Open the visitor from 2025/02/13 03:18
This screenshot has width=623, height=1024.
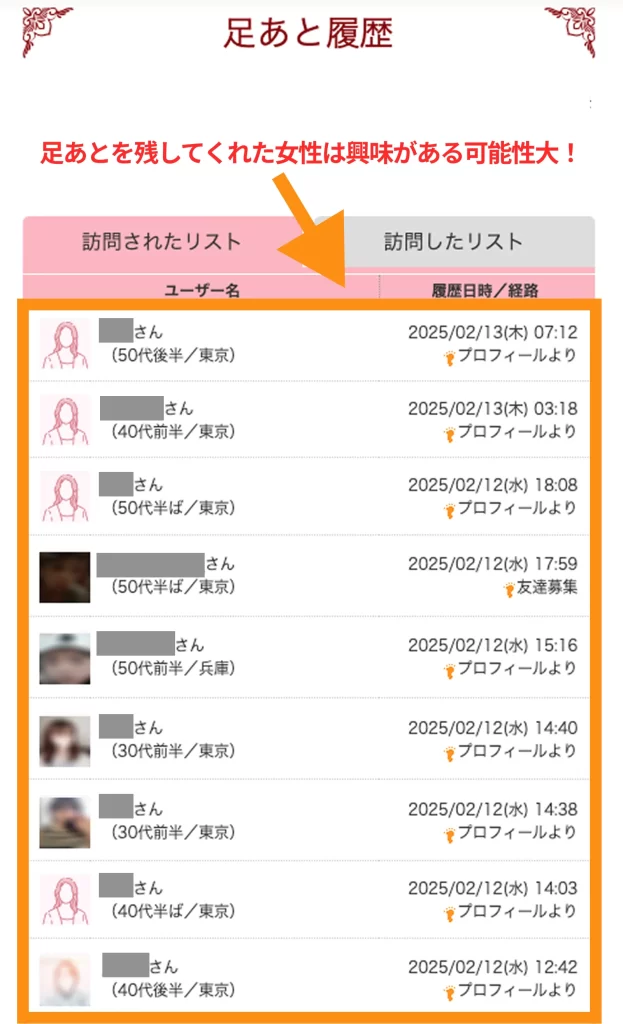point(310,420)
